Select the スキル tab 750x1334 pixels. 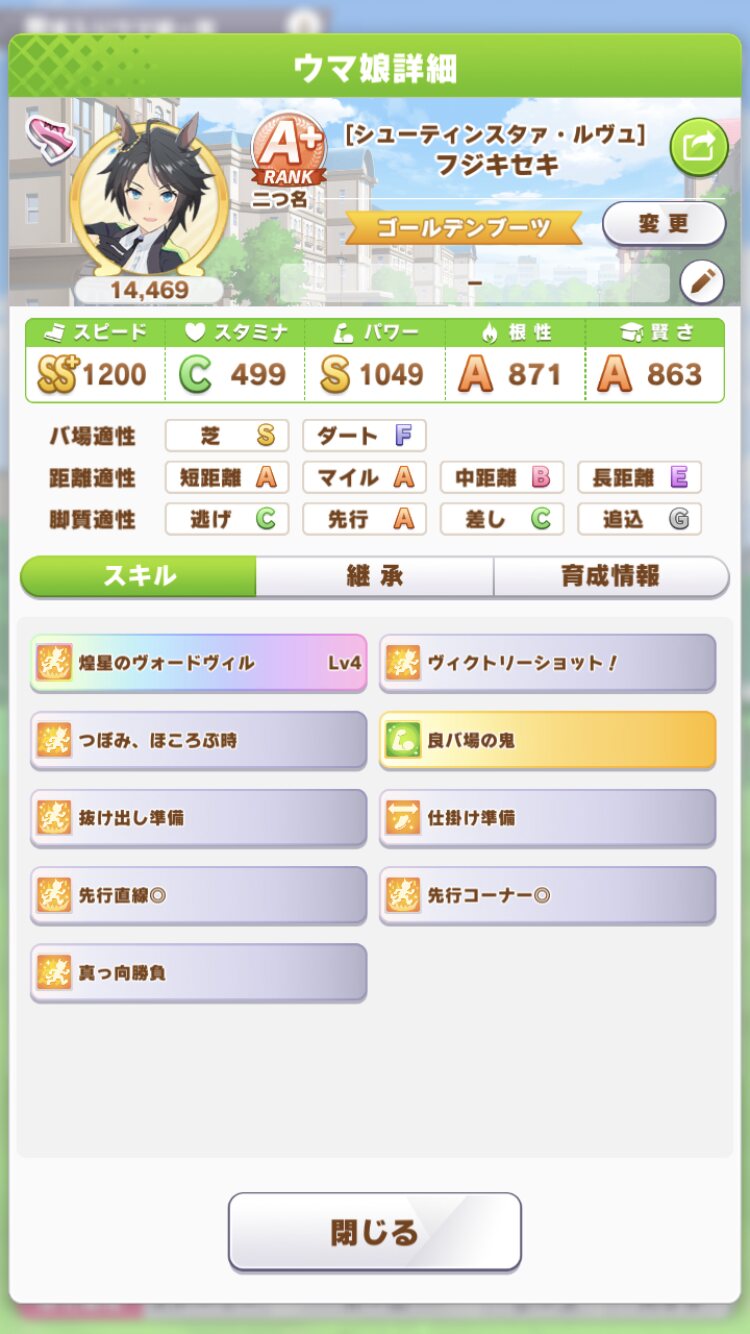[x=139, y=577]
